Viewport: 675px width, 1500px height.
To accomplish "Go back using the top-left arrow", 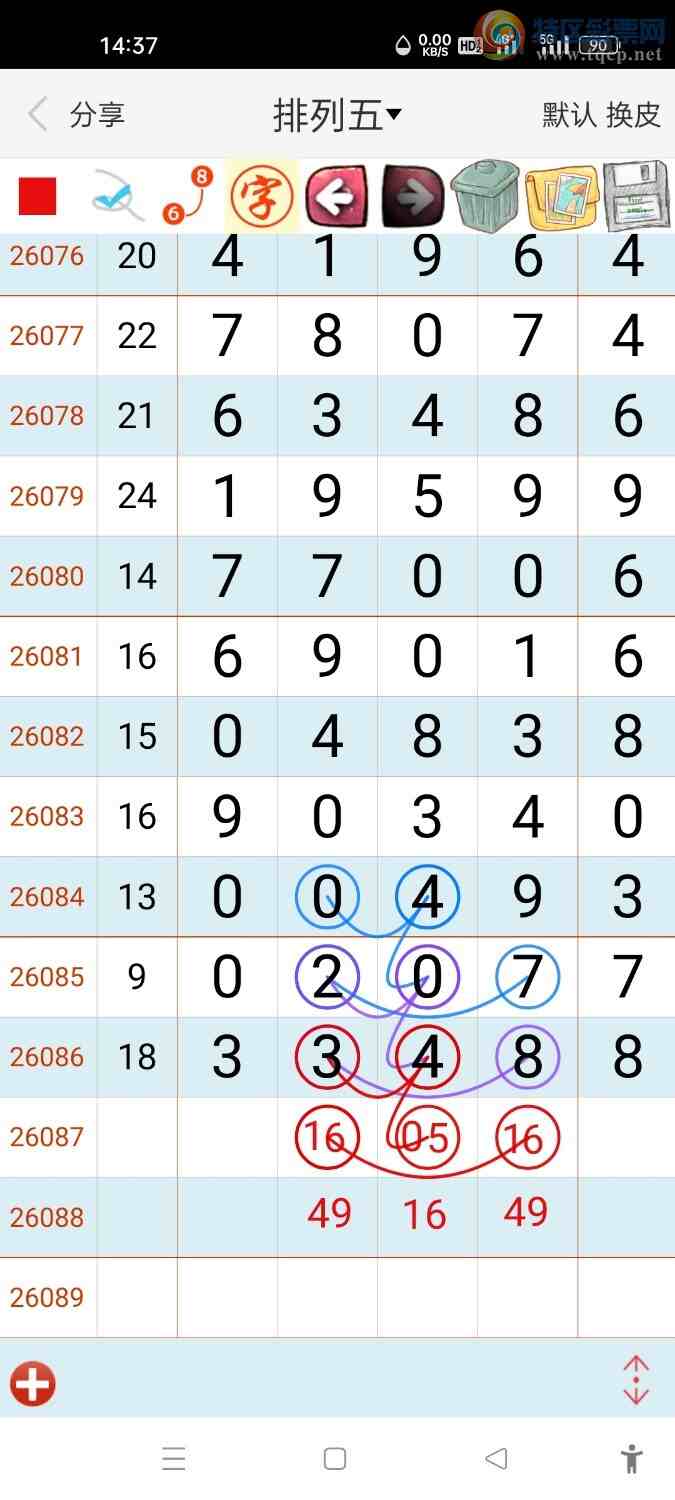I will pyautogui.click(x=38, y=114).
